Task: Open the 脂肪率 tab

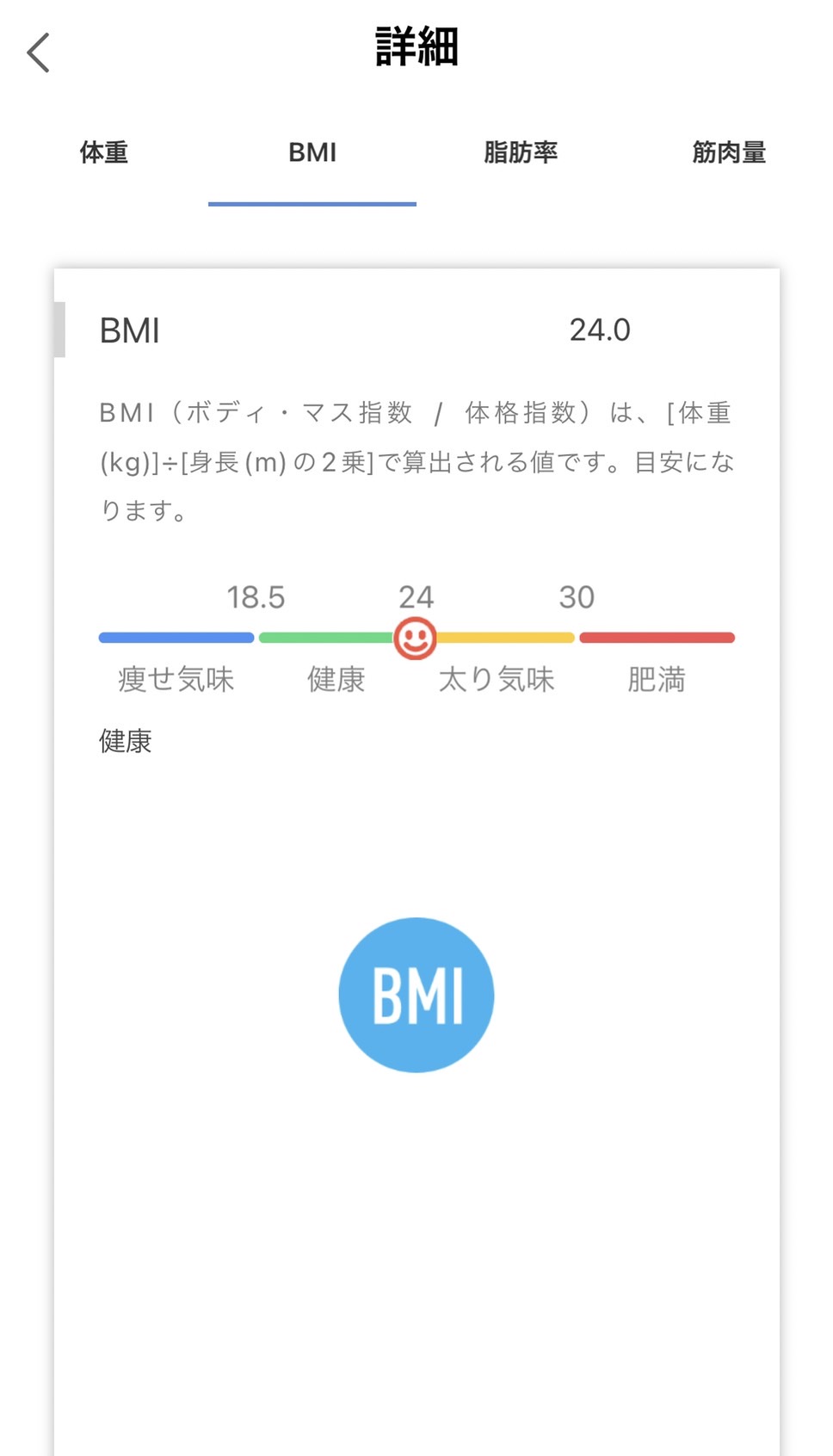Action: click(521, 152)
